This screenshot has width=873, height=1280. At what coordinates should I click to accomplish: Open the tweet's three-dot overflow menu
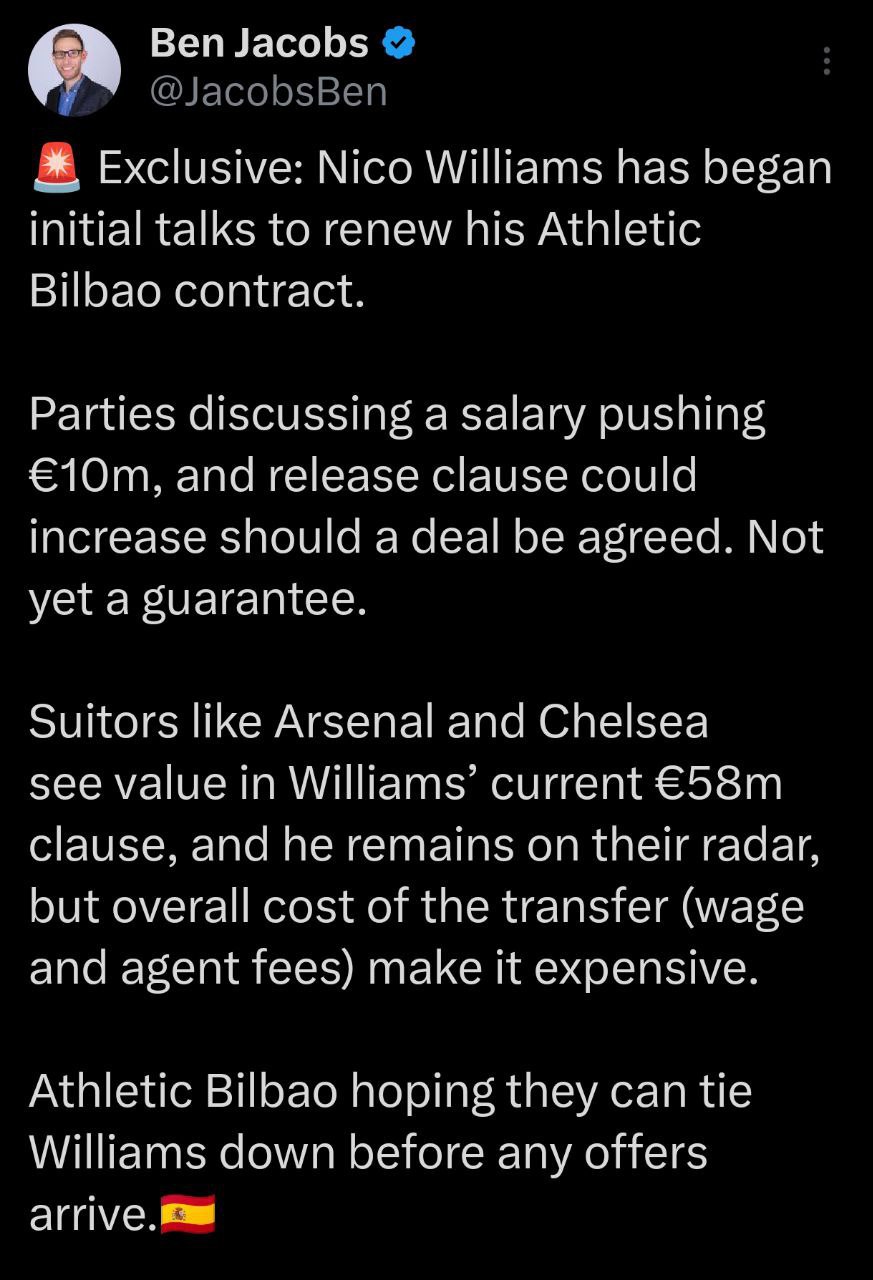point(826,62)
